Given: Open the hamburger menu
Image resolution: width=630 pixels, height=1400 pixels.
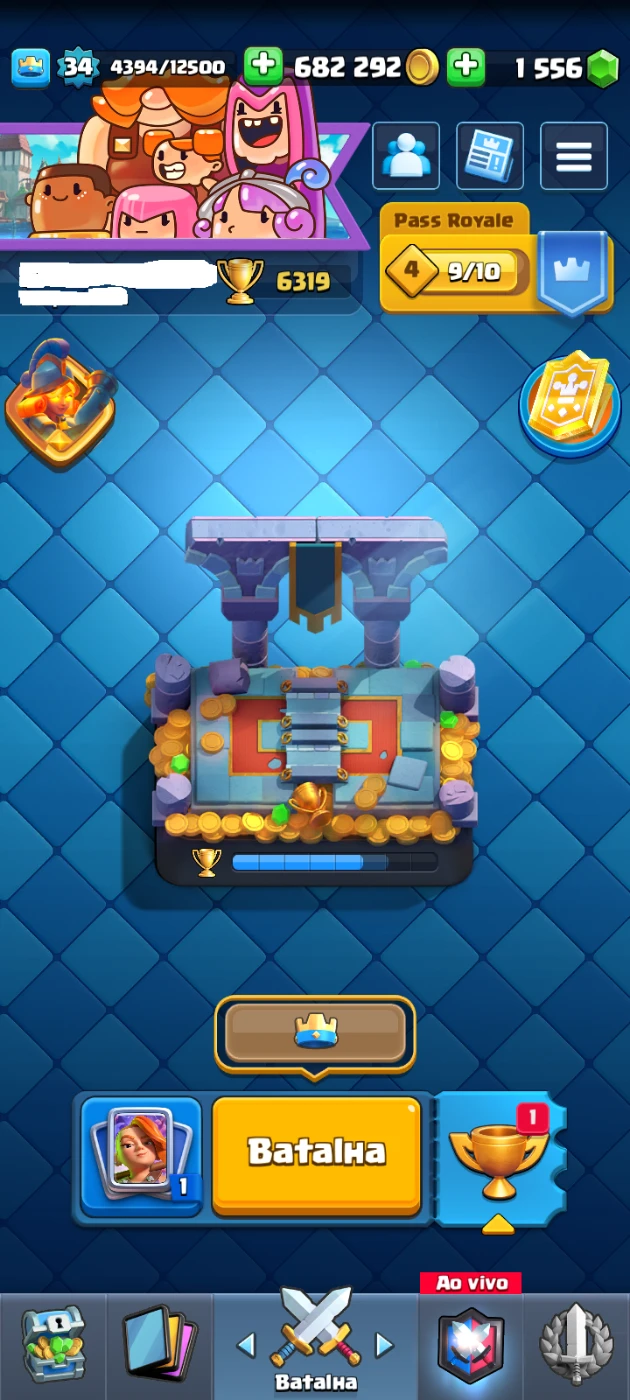Looking at the screenshot, I should click(x=574, y=156).
